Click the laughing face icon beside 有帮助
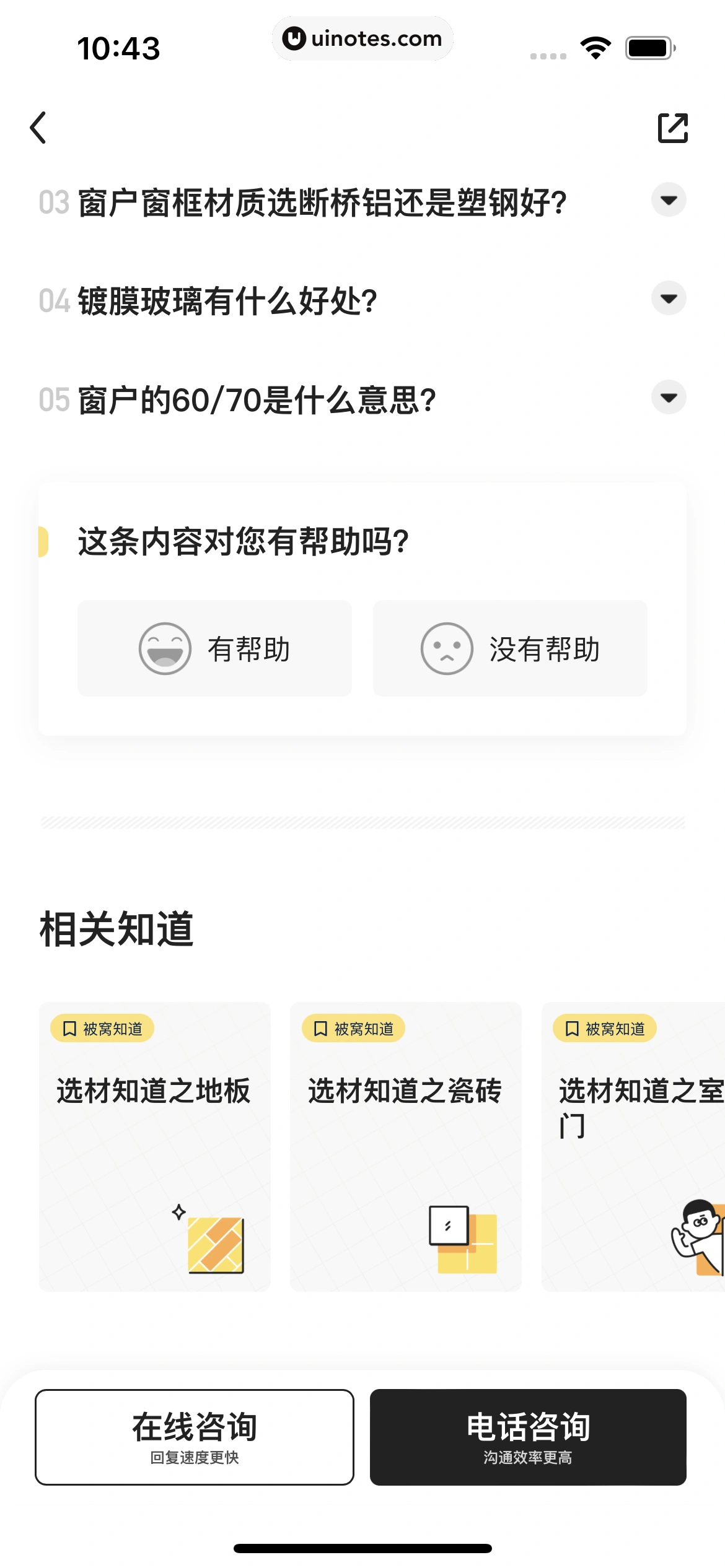The height and width of the screenshot is (1568, 725). pyautogui.click(x=164, y=648)
